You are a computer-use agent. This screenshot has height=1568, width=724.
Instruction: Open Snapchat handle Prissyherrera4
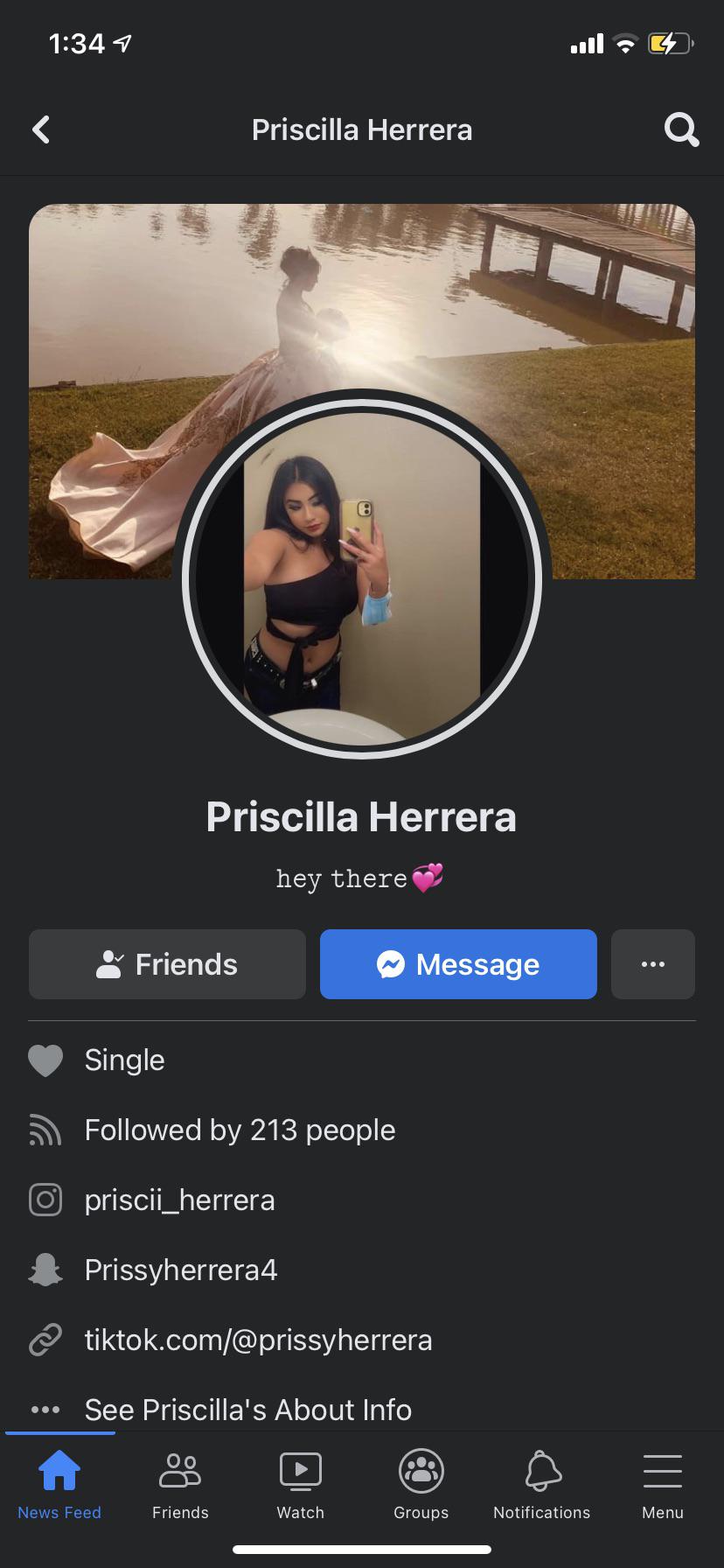coord(181,1270)
